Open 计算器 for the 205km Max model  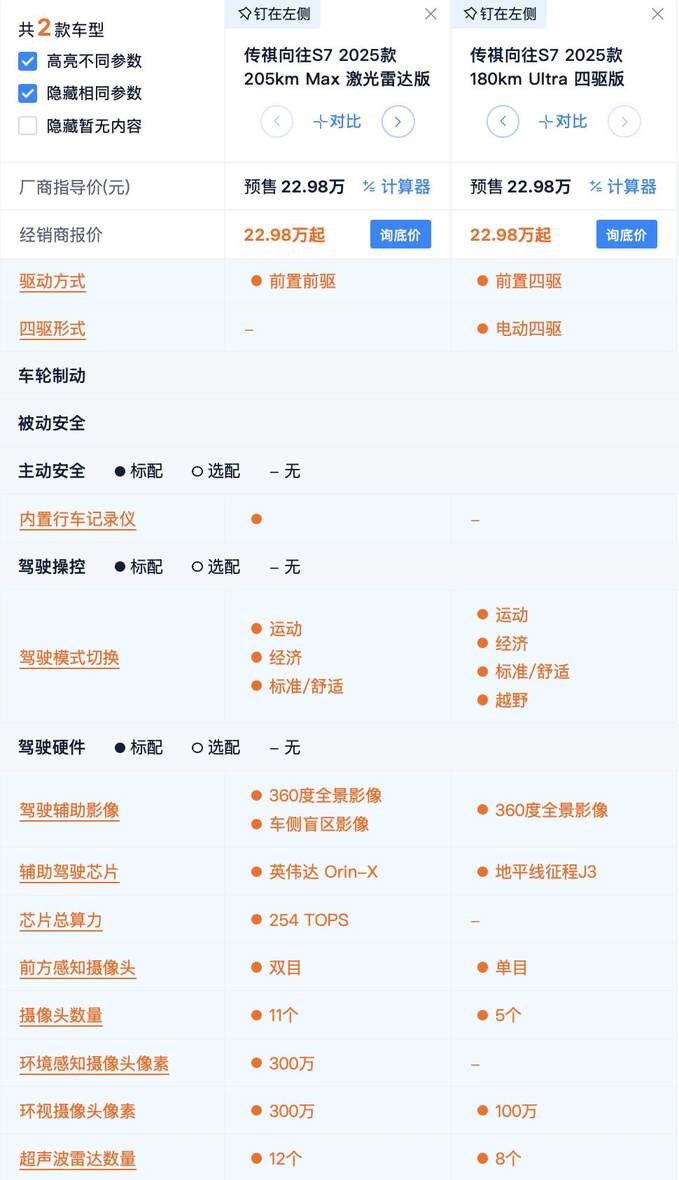(x=397, y=187)
